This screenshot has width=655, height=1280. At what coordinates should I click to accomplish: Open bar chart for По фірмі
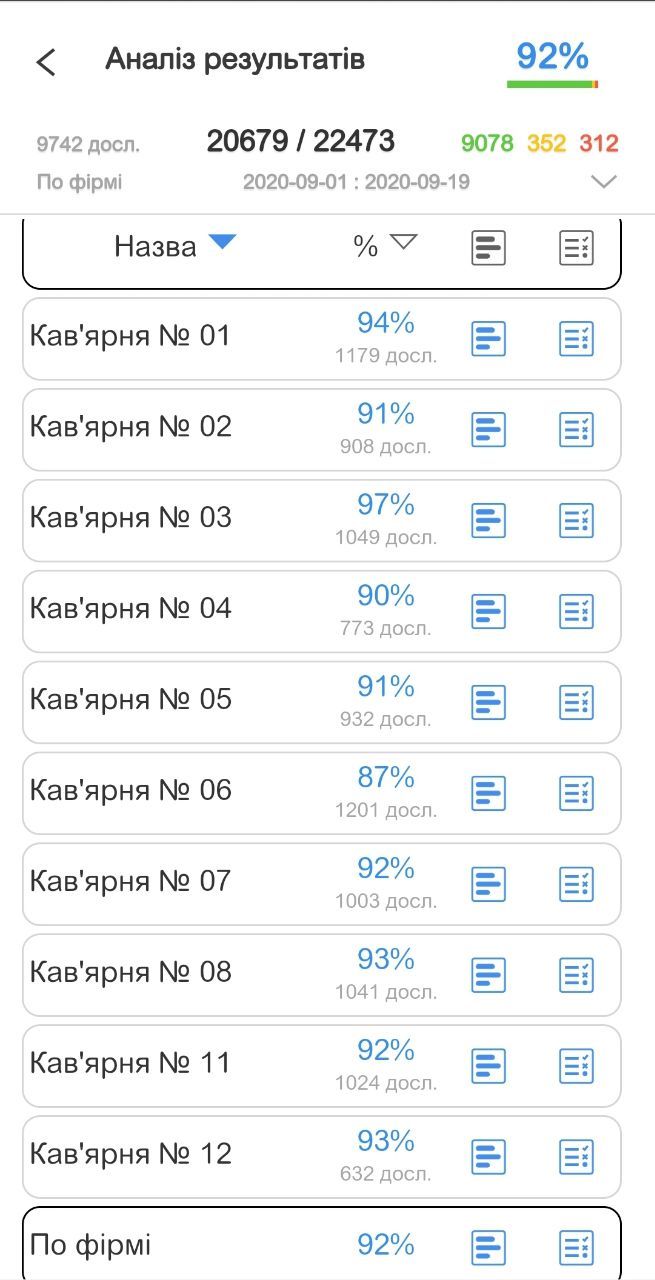point(488,1247)
